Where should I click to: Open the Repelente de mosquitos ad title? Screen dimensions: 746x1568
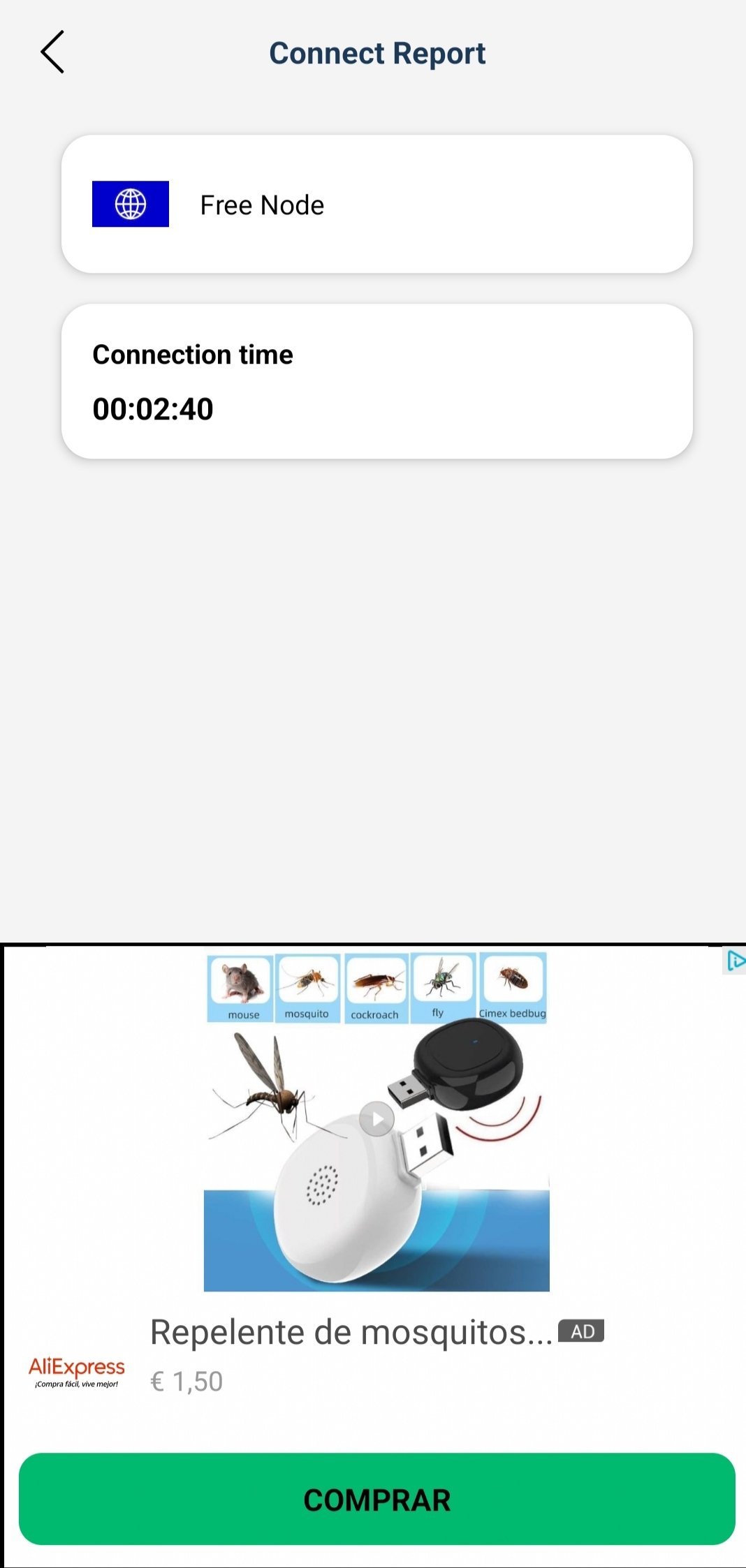(351, 1332)
